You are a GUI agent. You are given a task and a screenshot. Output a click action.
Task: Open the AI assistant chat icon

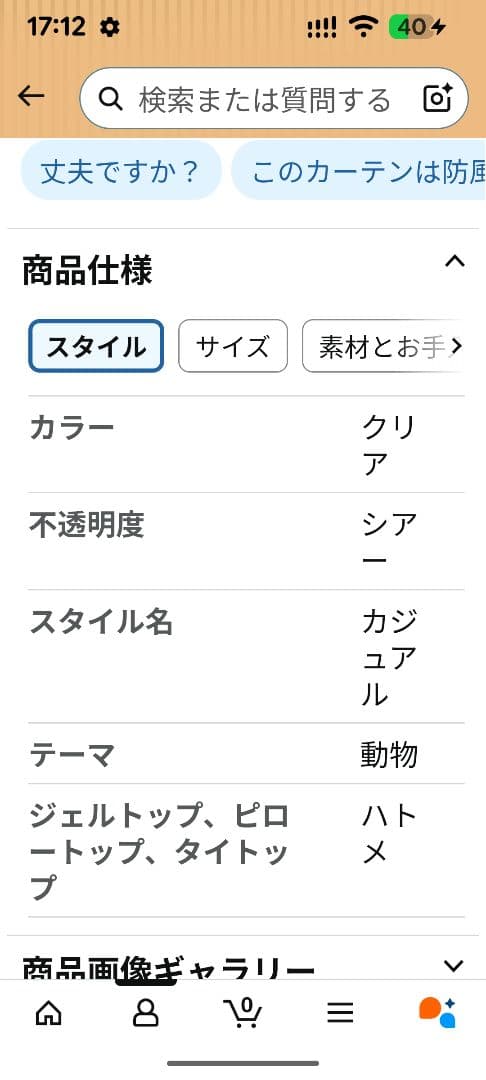(438, 1012)
